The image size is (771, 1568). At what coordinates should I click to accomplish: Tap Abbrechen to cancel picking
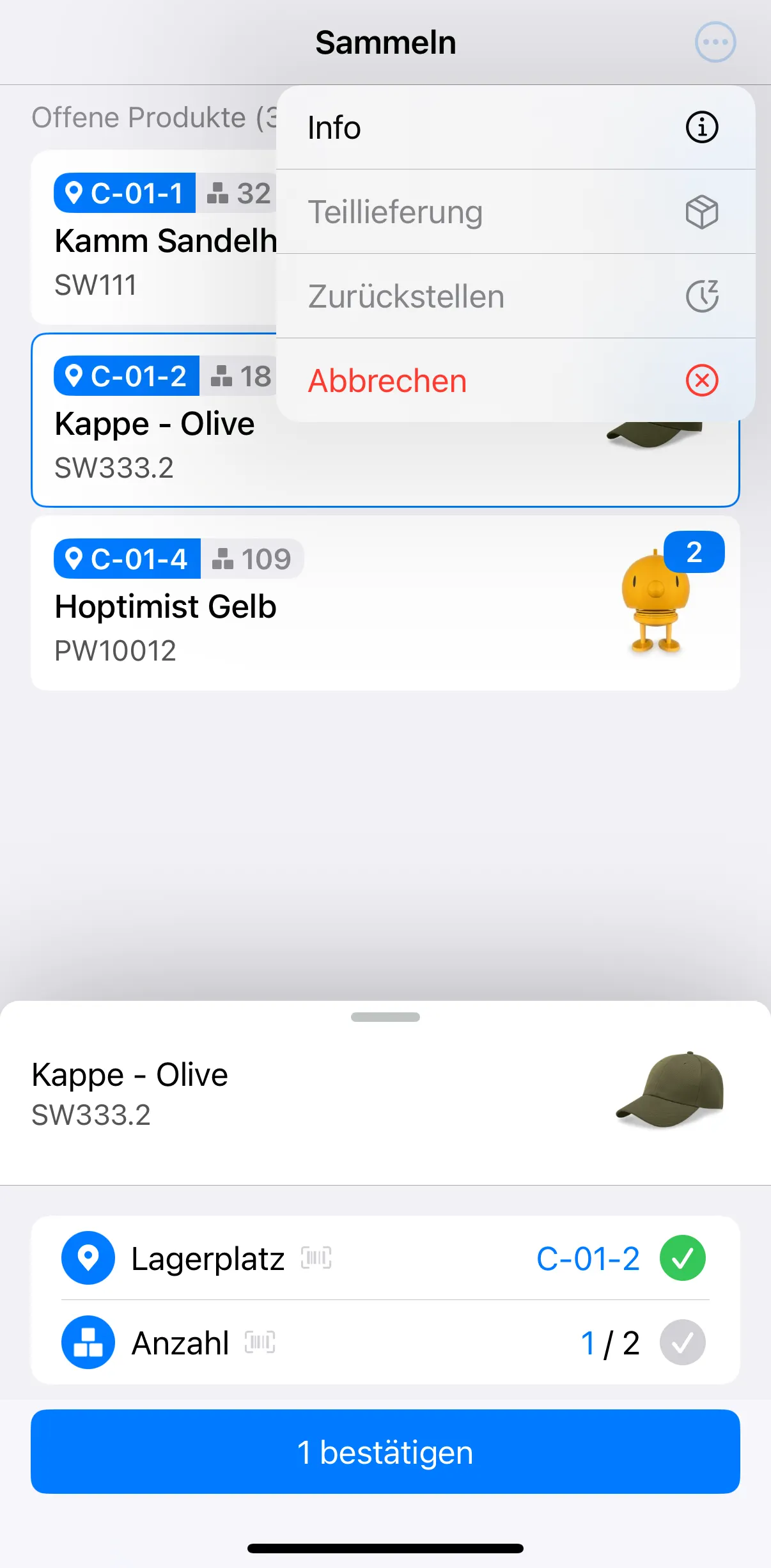515,380
